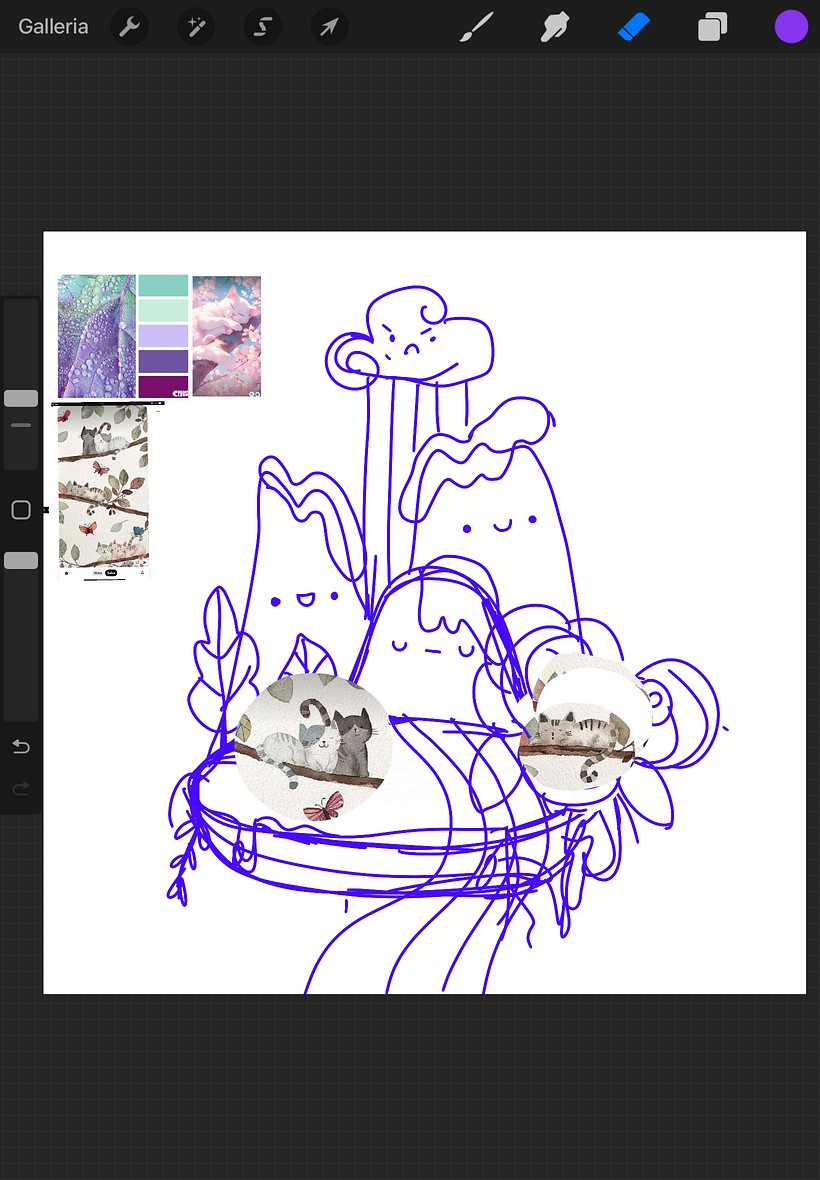Activate the Selection tool
This screenshot has width=820, height=1180.
262,27
